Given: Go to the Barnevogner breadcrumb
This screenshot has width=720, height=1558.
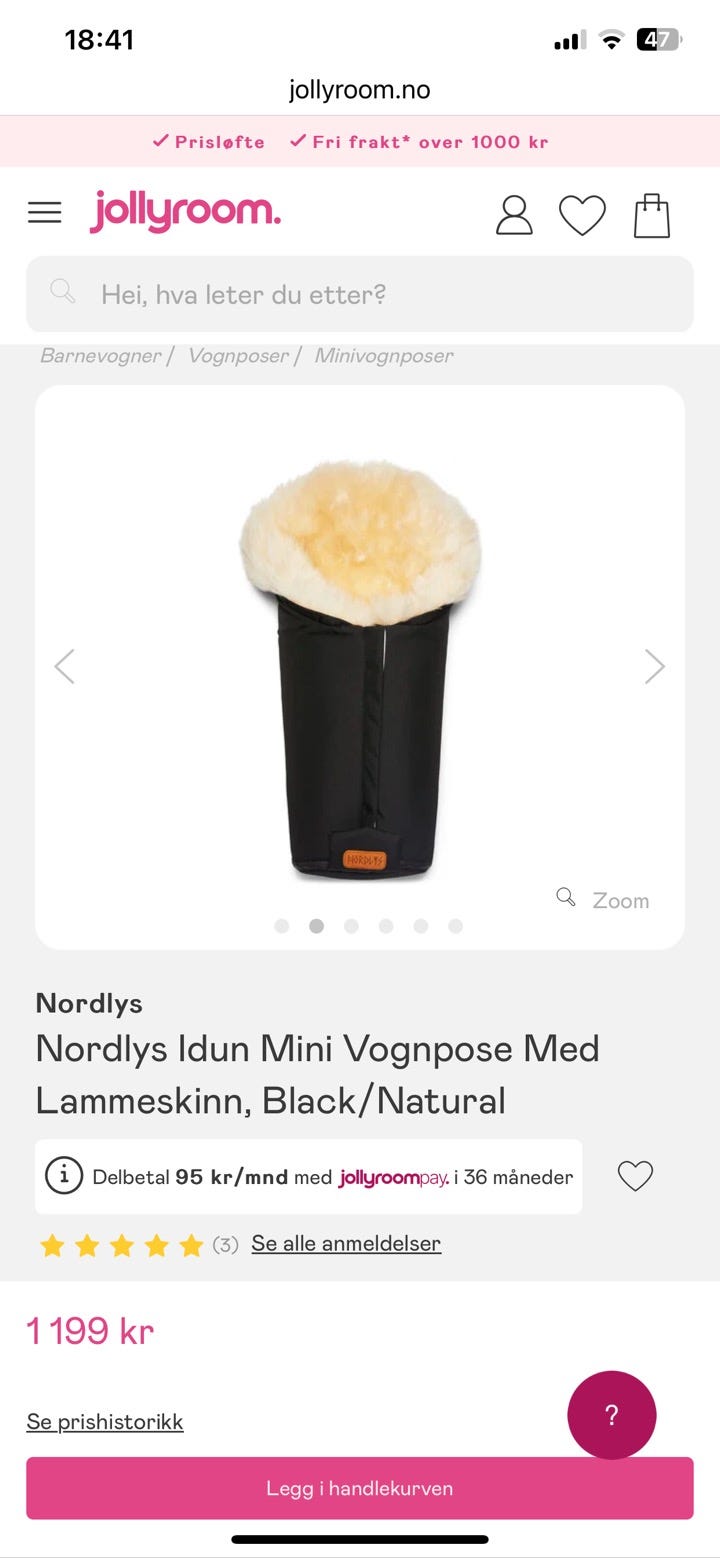Looking at the screenshot, I should 100,356.
